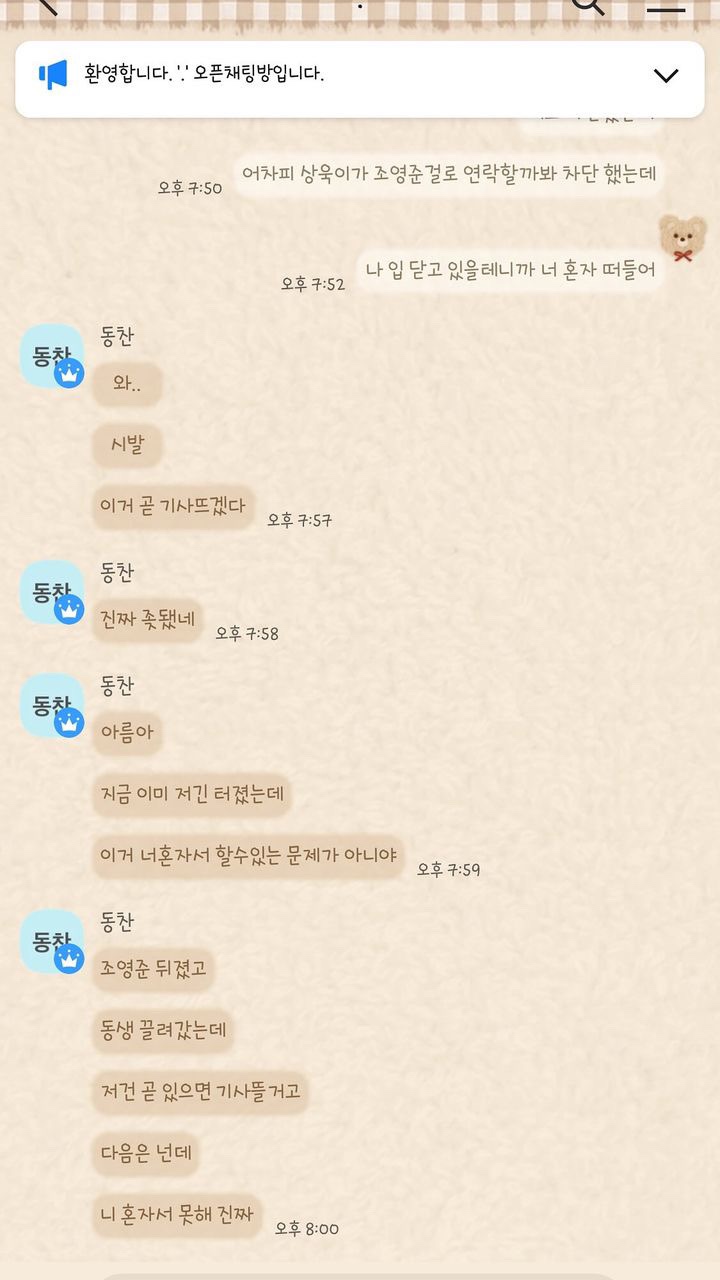The height and width of the screenshot is (1280, 720).
Task: Tap 동찬's profile picture above 아름아 message
Action: pos(52,706)
